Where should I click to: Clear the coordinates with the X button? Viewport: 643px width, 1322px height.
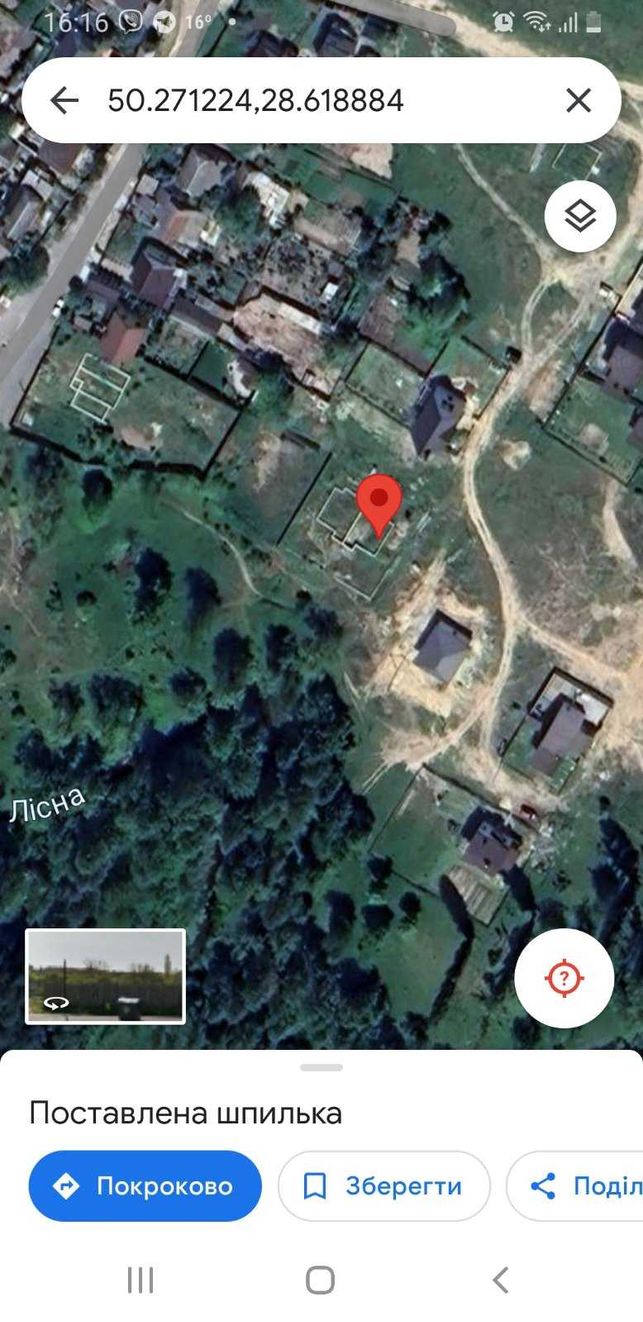(x=578, y=100)
